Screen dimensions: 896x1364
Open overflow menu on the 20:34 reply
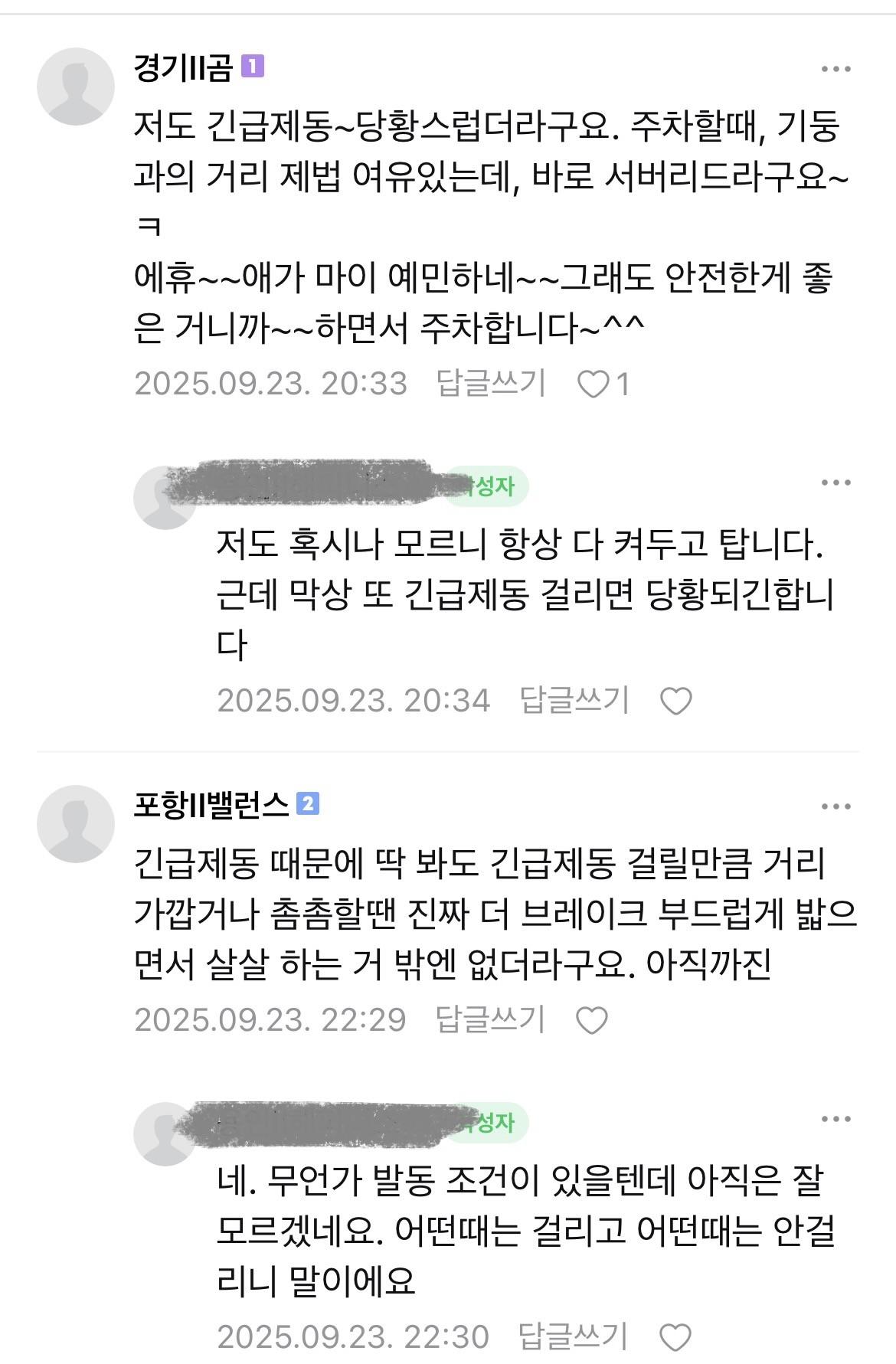(x=836, y=483)
